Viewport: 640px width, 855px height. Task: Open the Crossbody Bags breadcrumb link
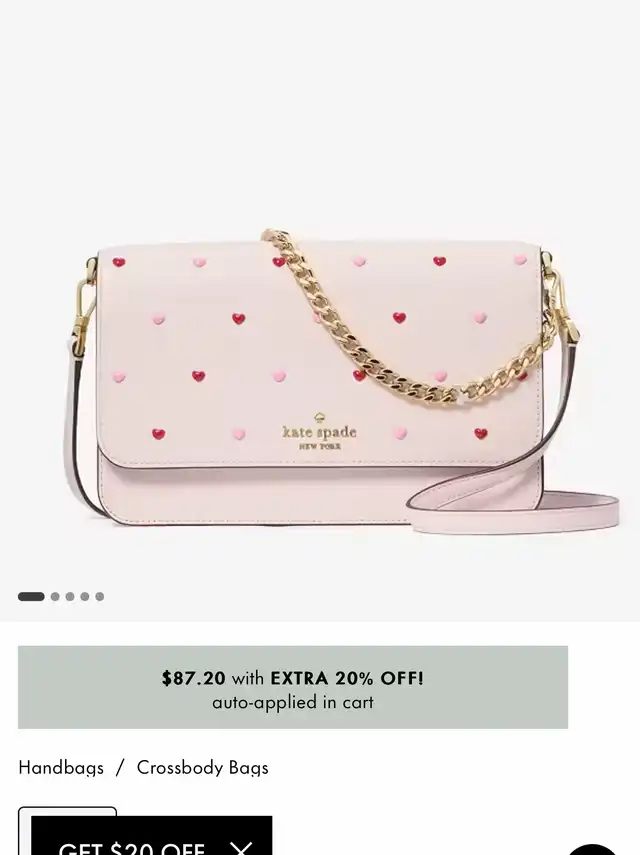[202, 768]
